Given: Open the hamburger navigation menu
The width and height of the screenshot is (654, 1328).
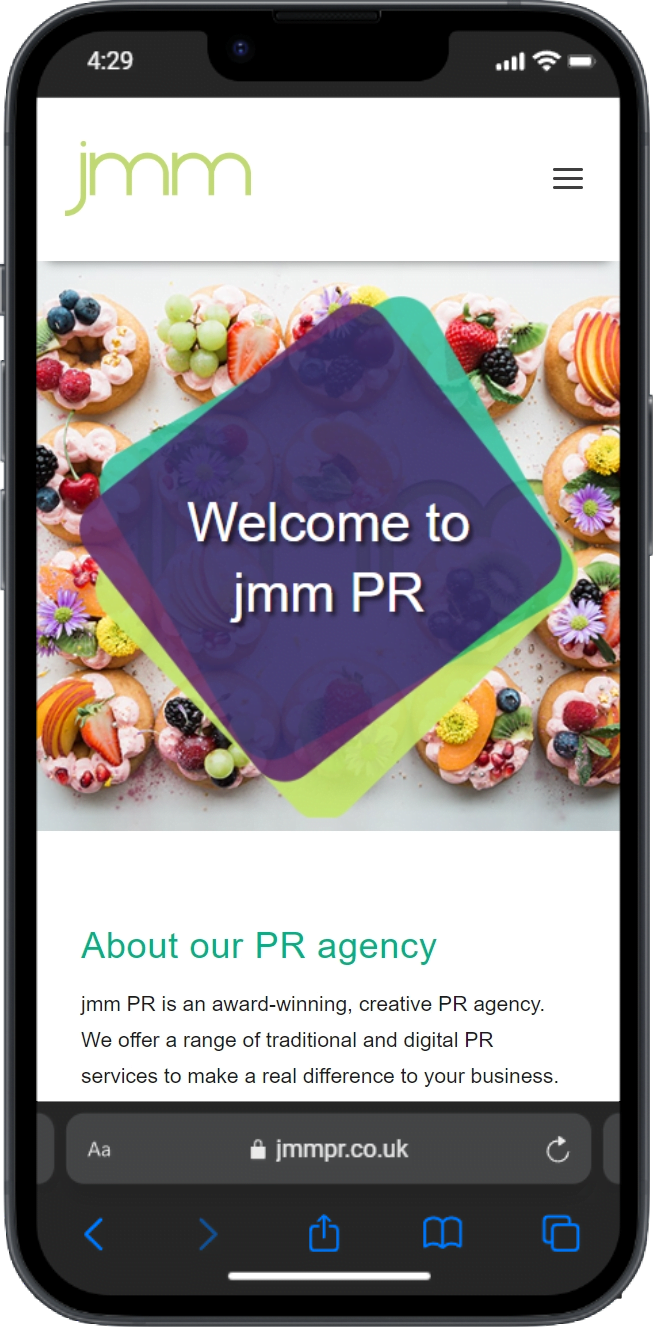Looking at the screenshot, I should (x=567, y=179).
